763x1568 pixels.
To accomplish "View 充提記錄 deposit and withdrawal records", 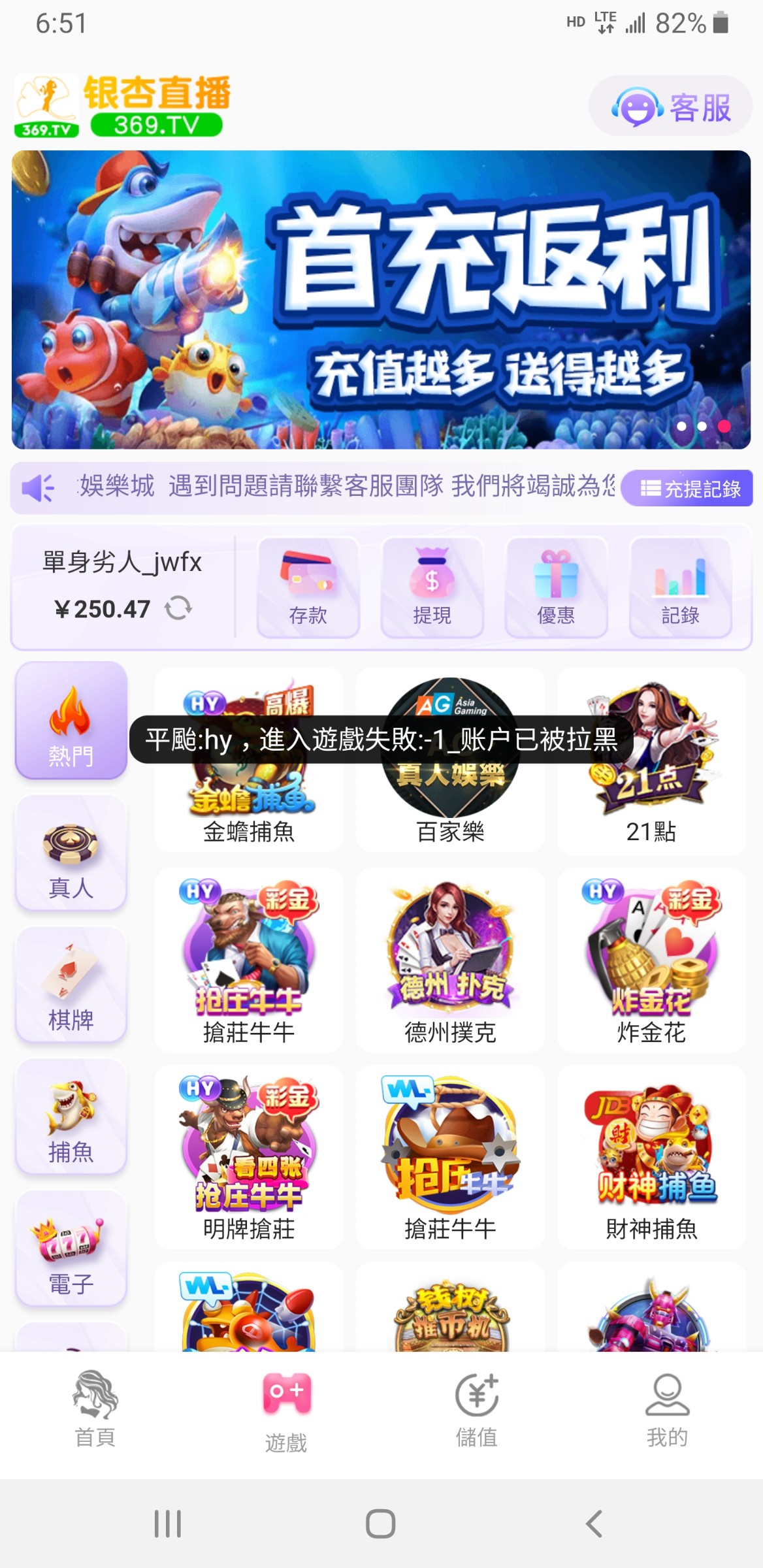I will pyautogui.click(x=687, y=488).
